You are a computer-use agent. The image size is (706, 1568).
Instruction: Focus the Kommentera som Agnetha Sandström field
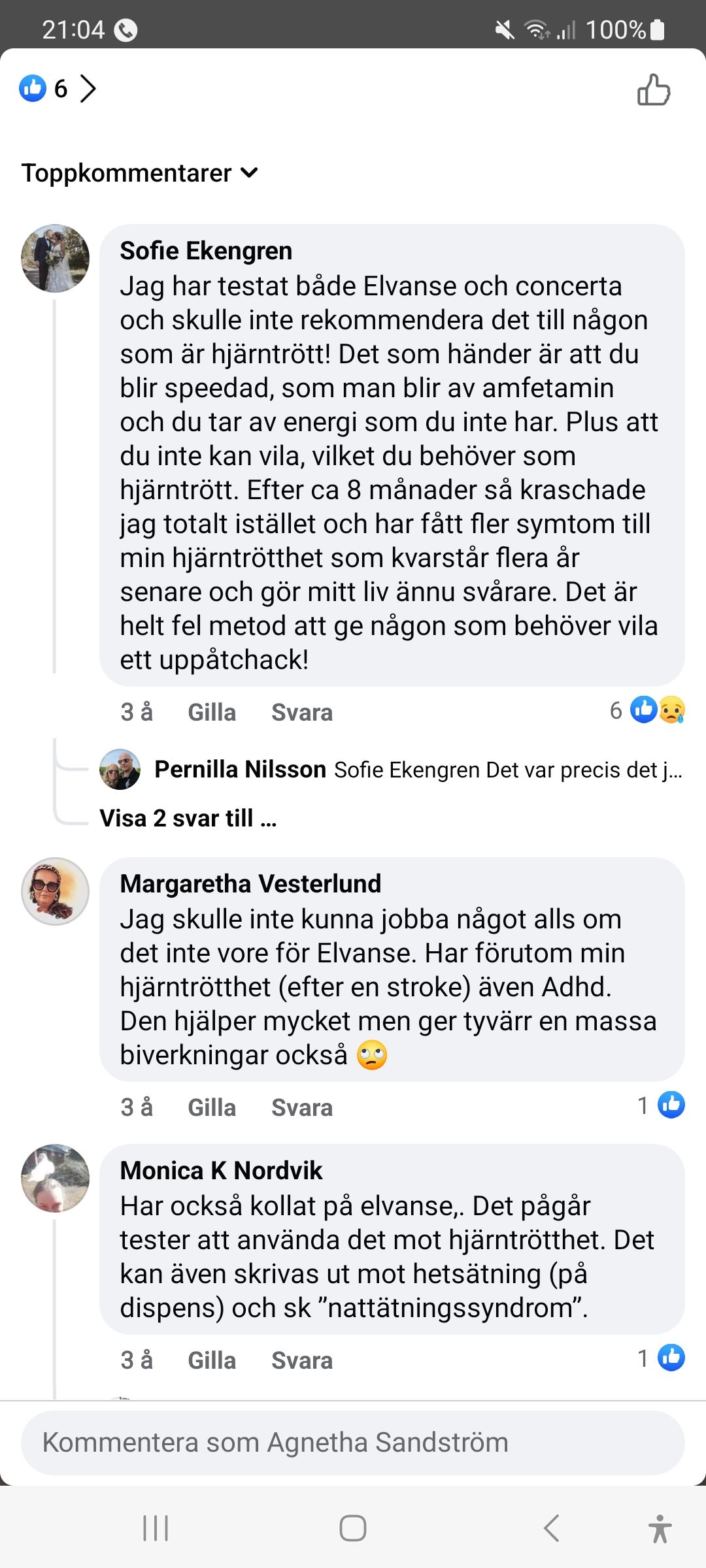pos(353,1443)
